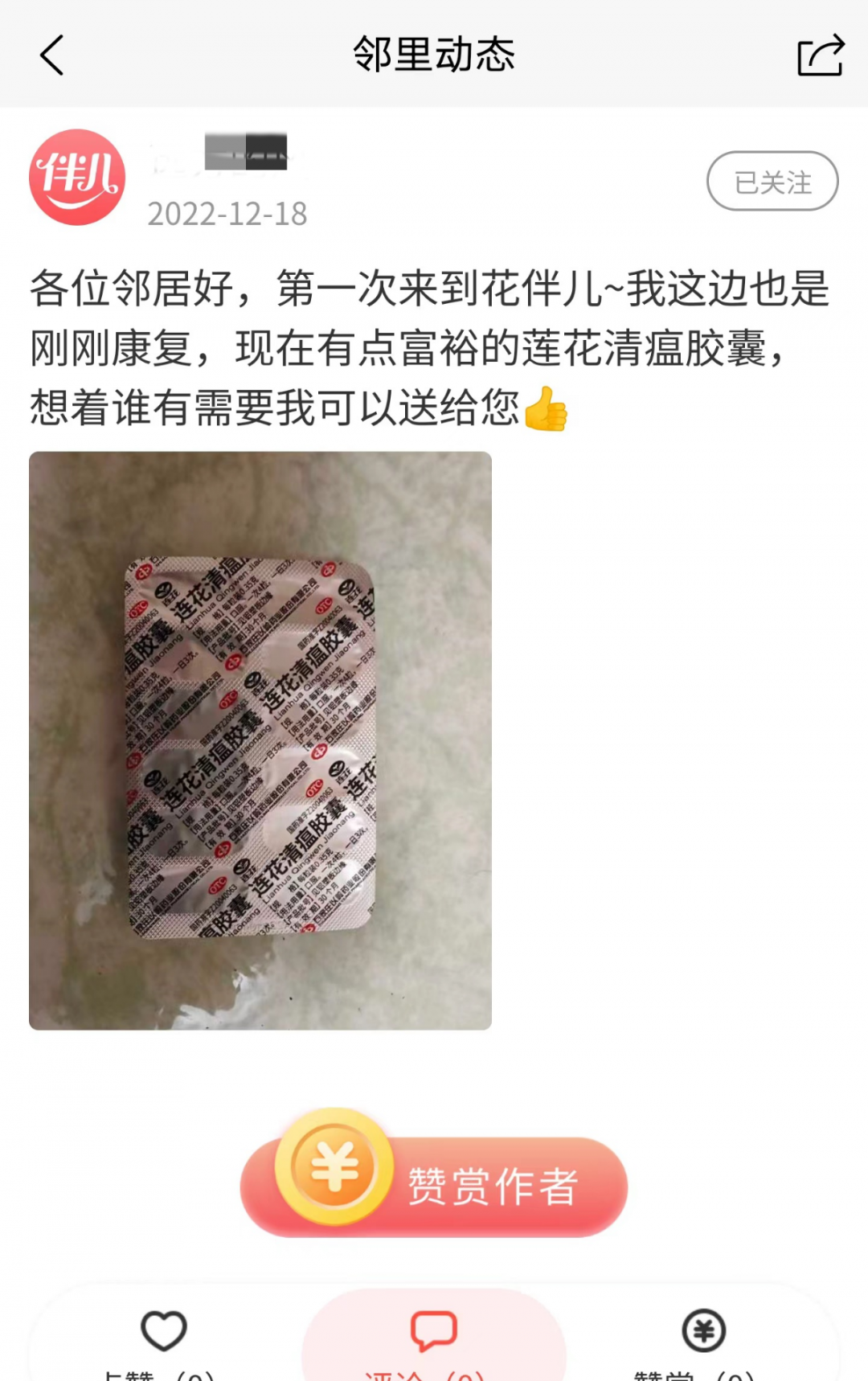Tap the 已关注 follow button
Viewport: 868px width, 1381px height.
(x=772, y=182)
